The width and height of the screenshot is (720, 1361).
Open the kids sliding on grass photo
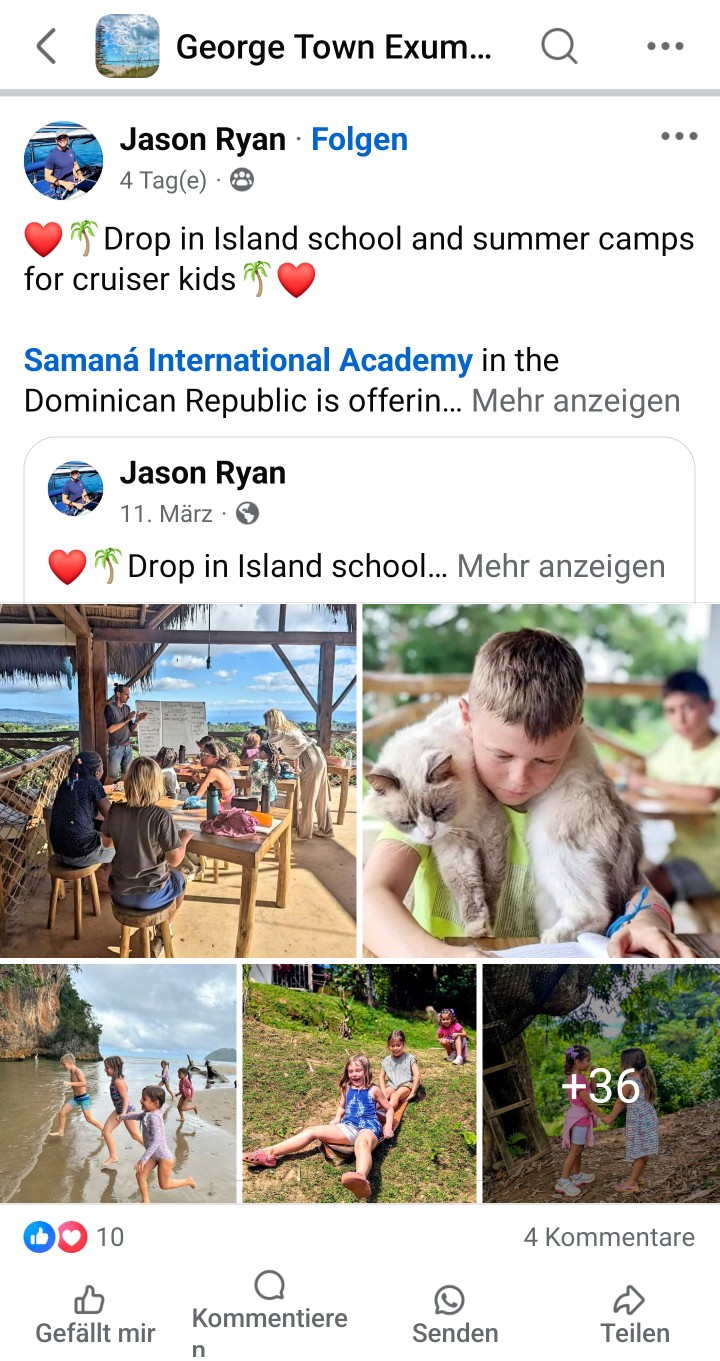tap(359, 1082)
